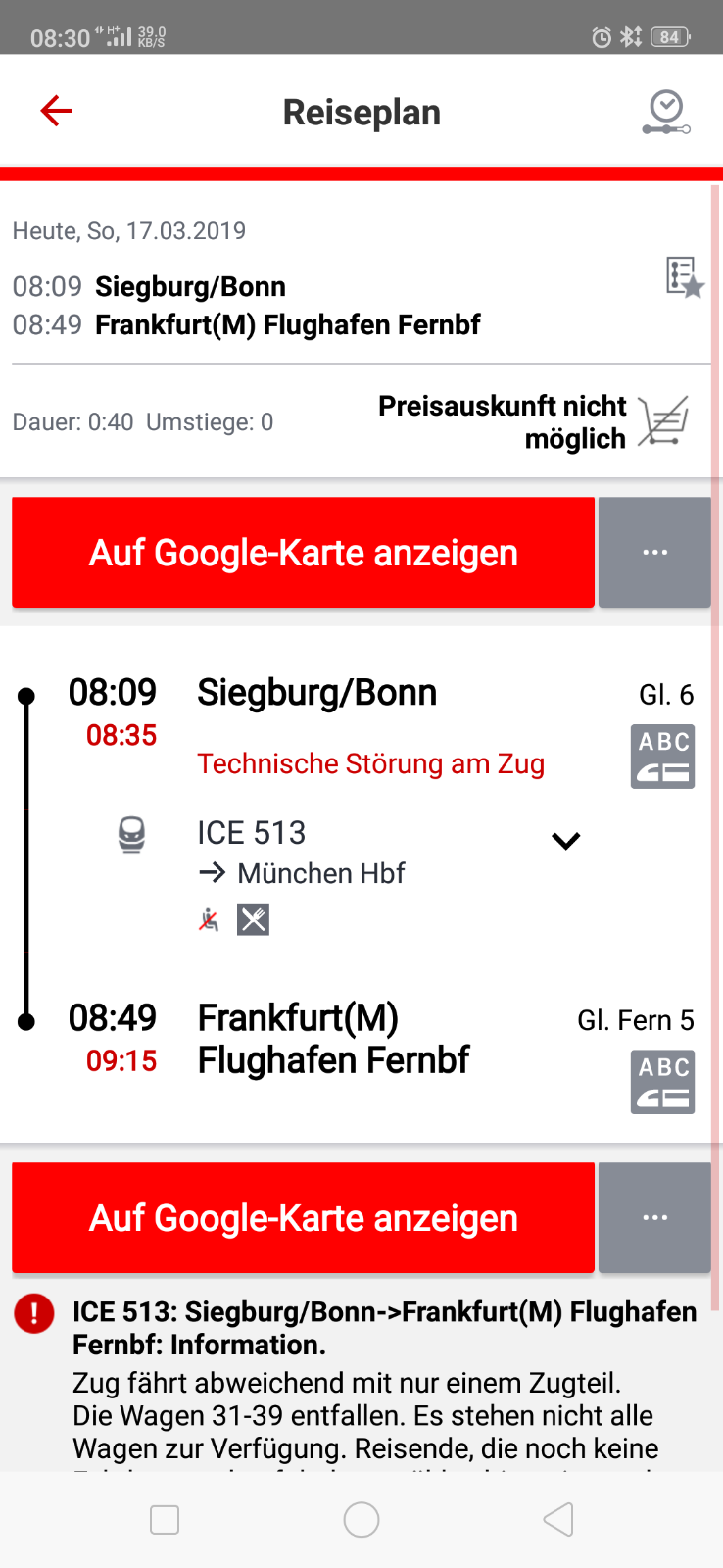
Task: Show coach sequence for Siegburg/Bonn Gl. 6
Action: coord(662,757)
